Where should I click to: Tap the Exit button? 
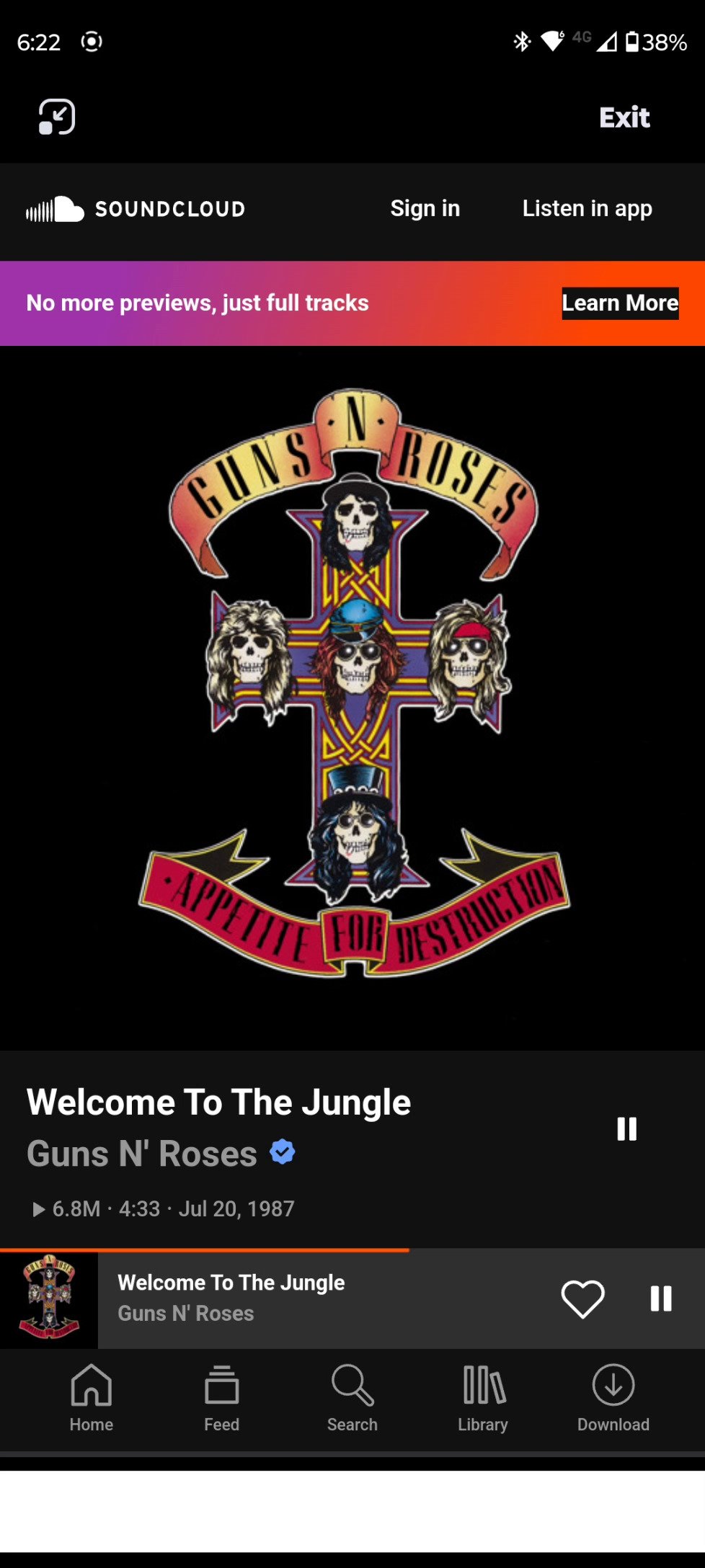(x=624, y=117)
